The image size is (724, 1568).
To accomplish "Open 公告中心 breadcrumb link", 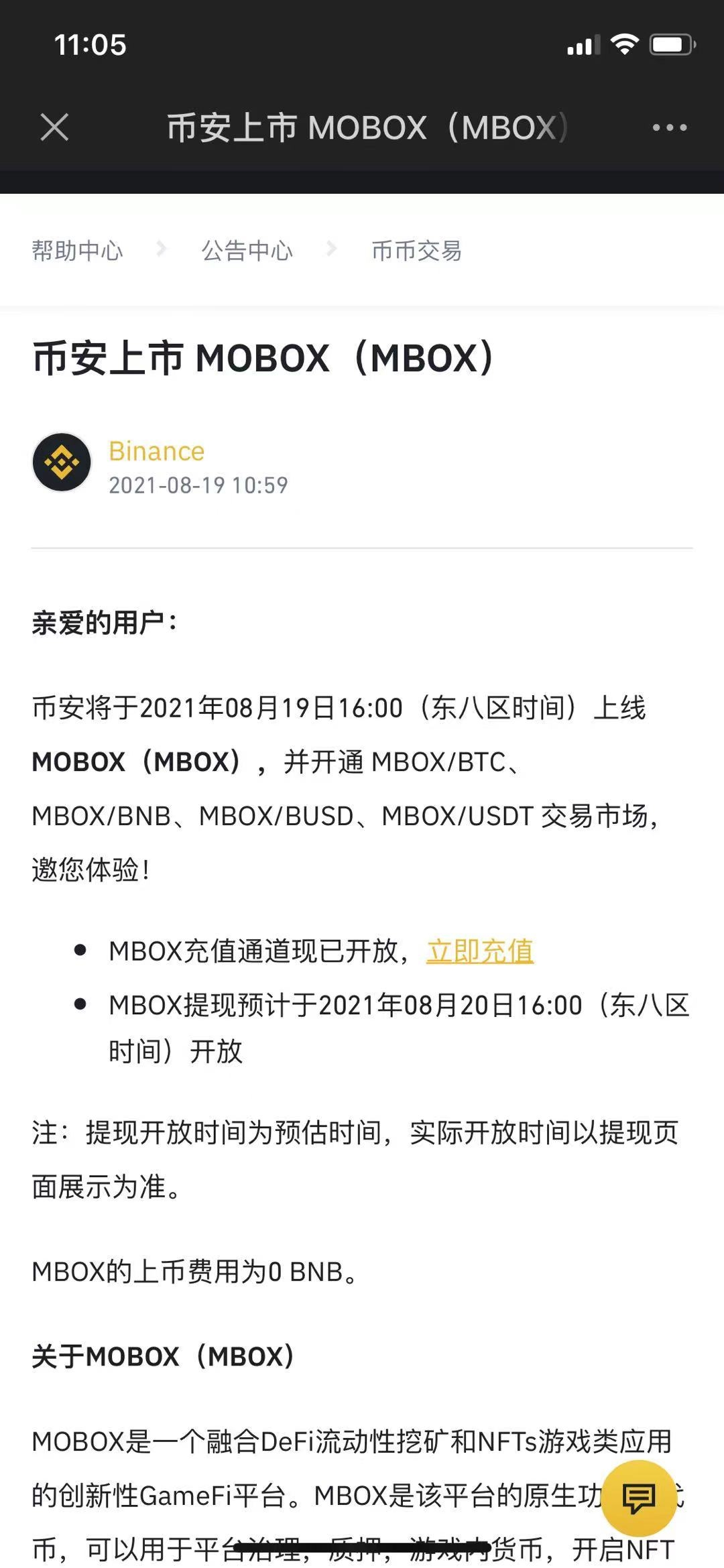I will [247, 251].
